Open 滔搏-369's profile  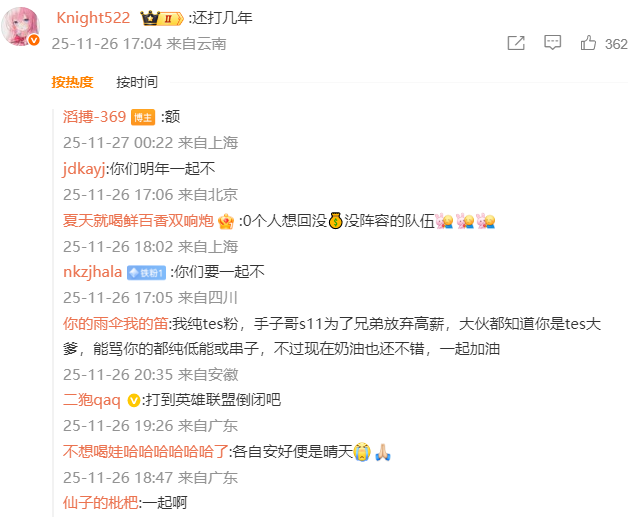(94, 116)
